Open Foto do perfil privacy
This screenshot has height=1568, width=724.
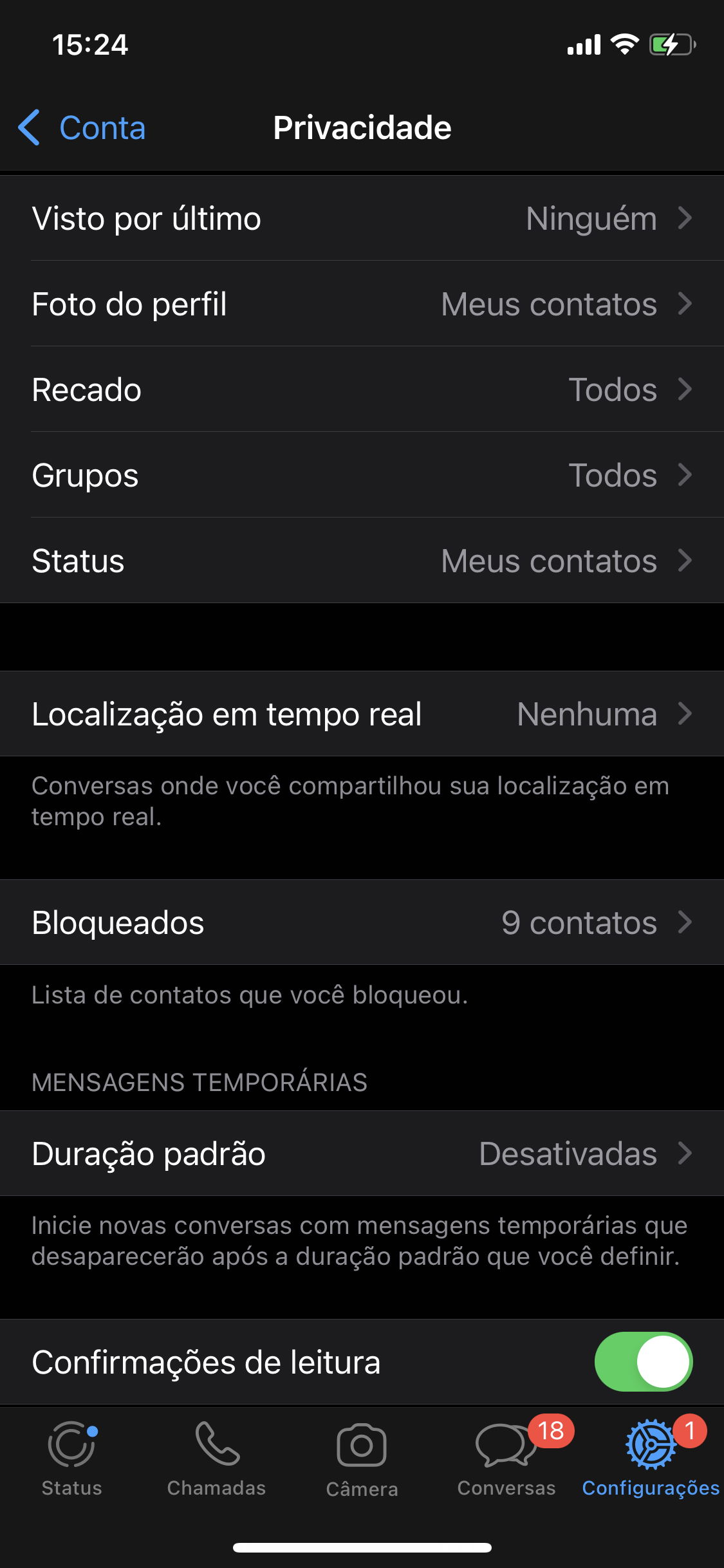click(x=362, y=304)
